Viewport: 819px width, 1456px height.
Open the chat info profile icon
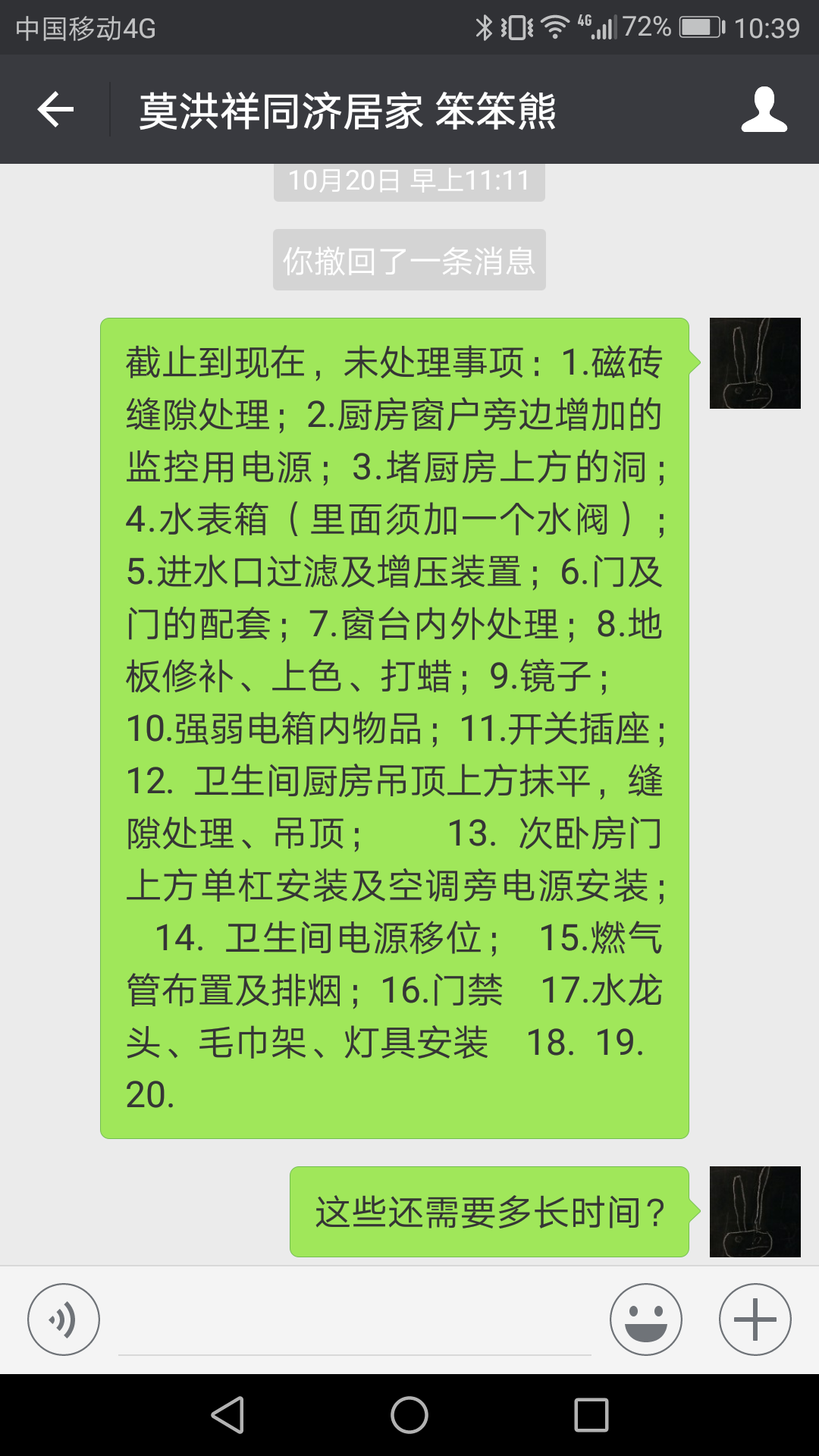764,110
